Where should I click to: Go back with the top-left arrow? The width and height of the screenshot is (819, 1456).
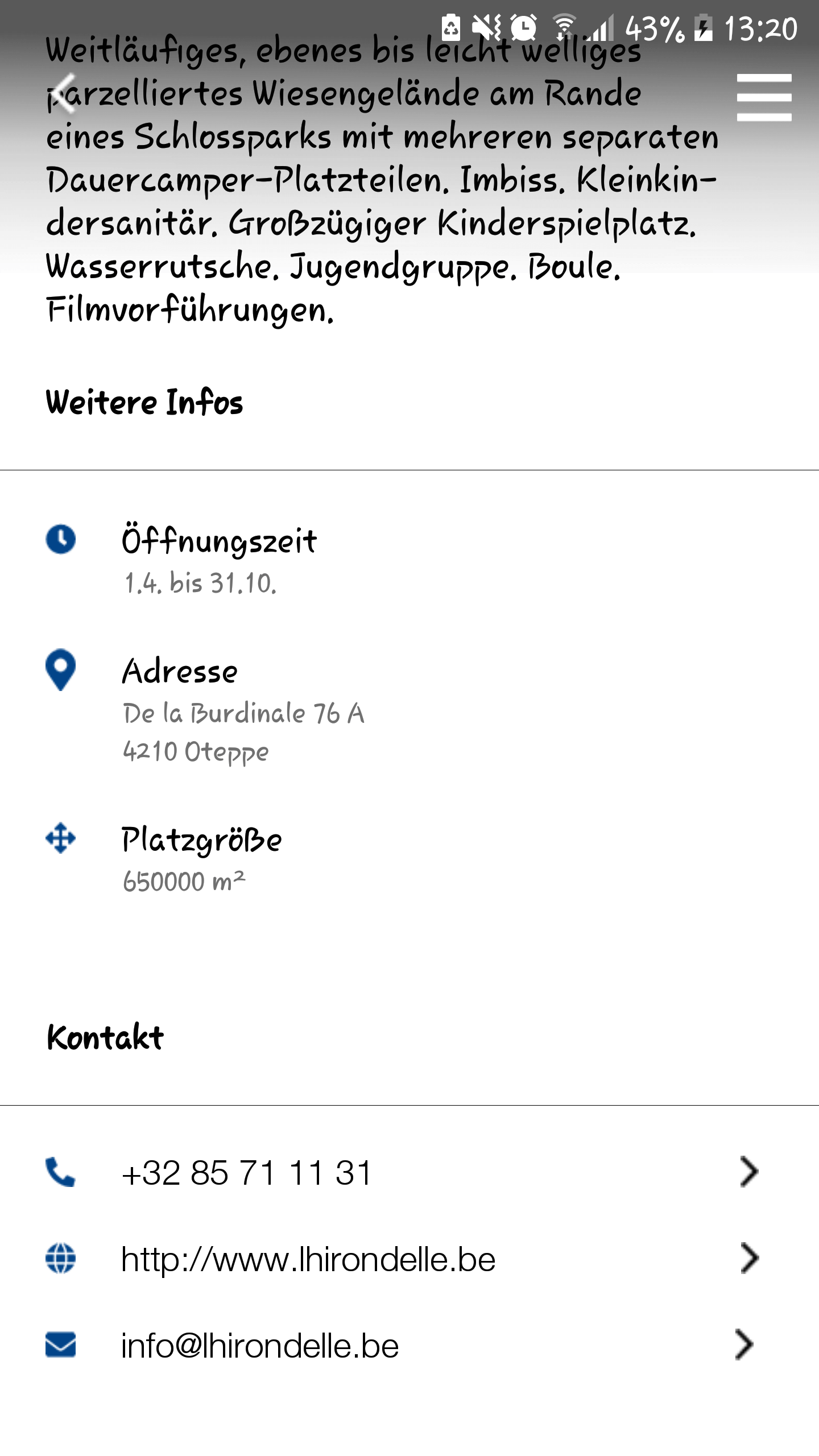[64, 94]
